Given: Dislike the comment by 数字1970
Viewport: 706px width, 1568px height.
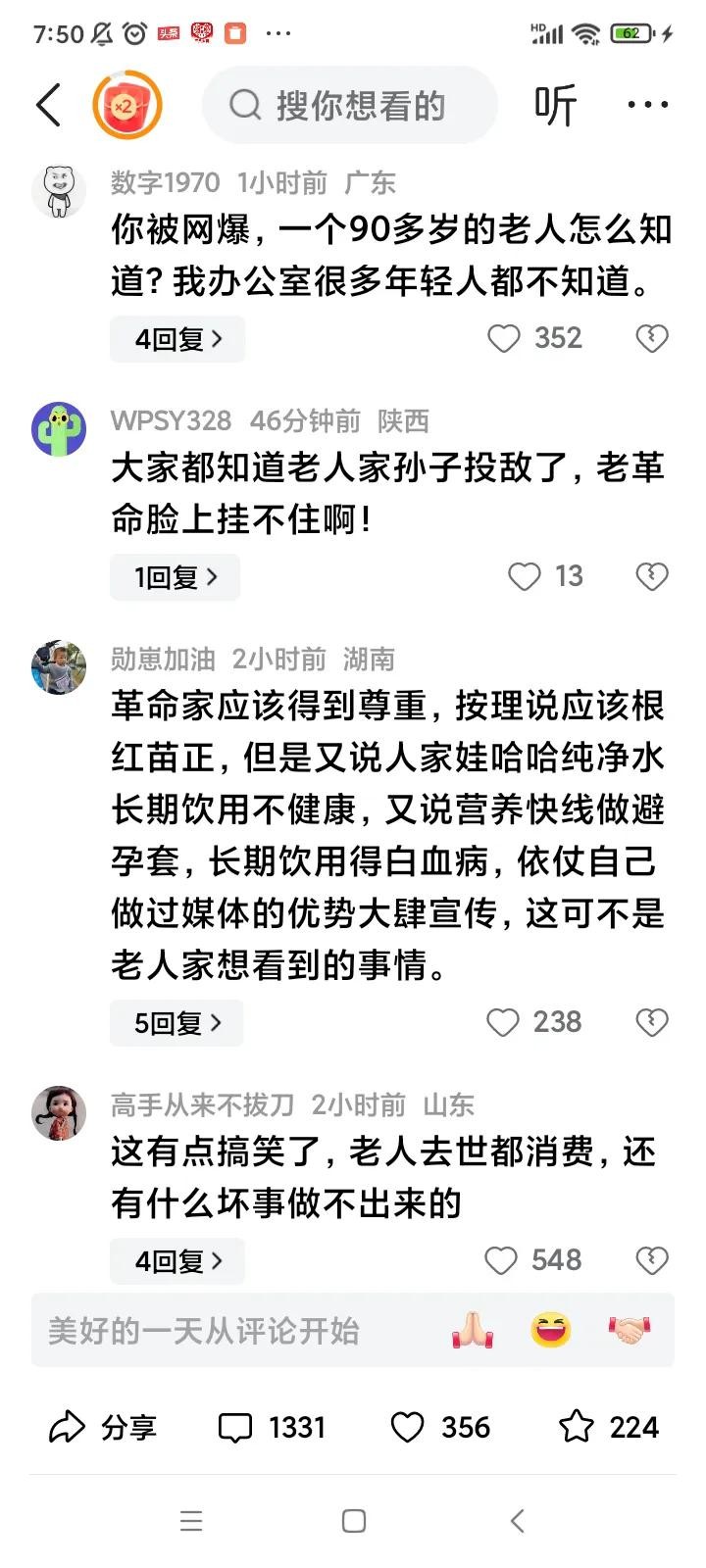Looking at the screenshot, I should pos(652,339).
